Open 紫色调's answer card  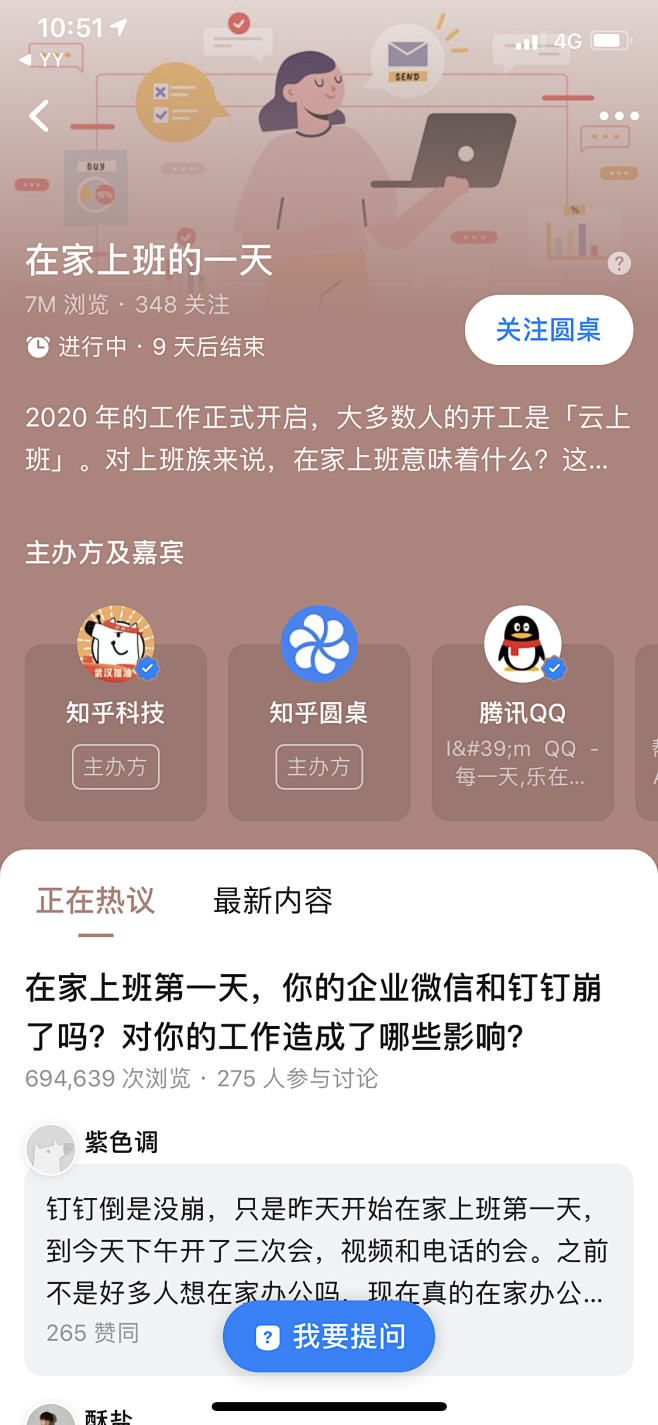(329, 1269)
